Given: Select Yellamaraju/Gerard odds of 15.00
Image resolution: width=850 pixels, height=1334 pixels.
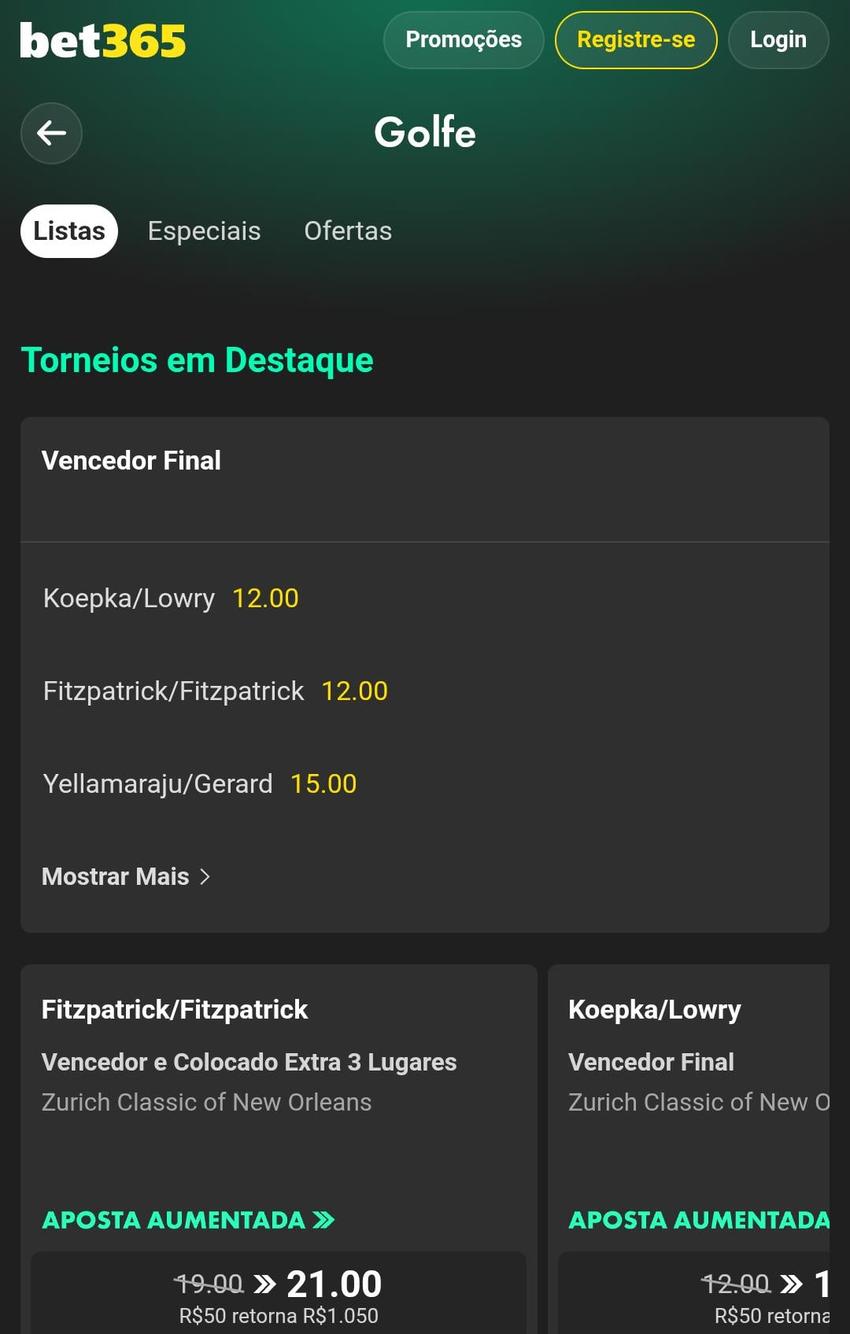Looking at the screenshot, I should (x=323, y=783).
